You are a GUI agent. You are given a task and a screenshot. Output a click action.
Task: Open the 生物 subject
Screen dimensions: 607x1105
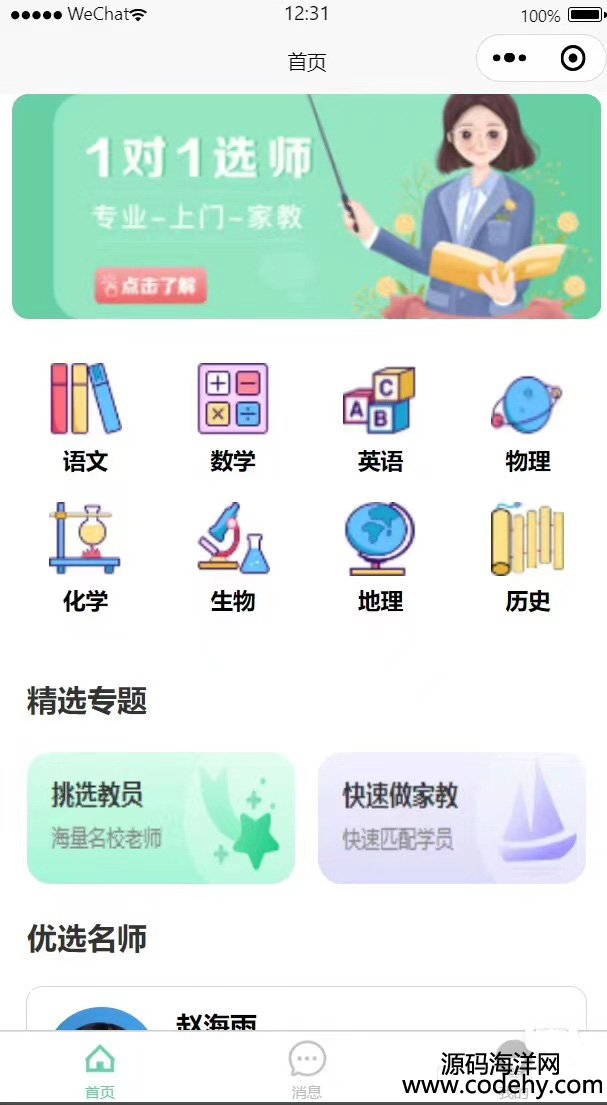click(233, 557)
